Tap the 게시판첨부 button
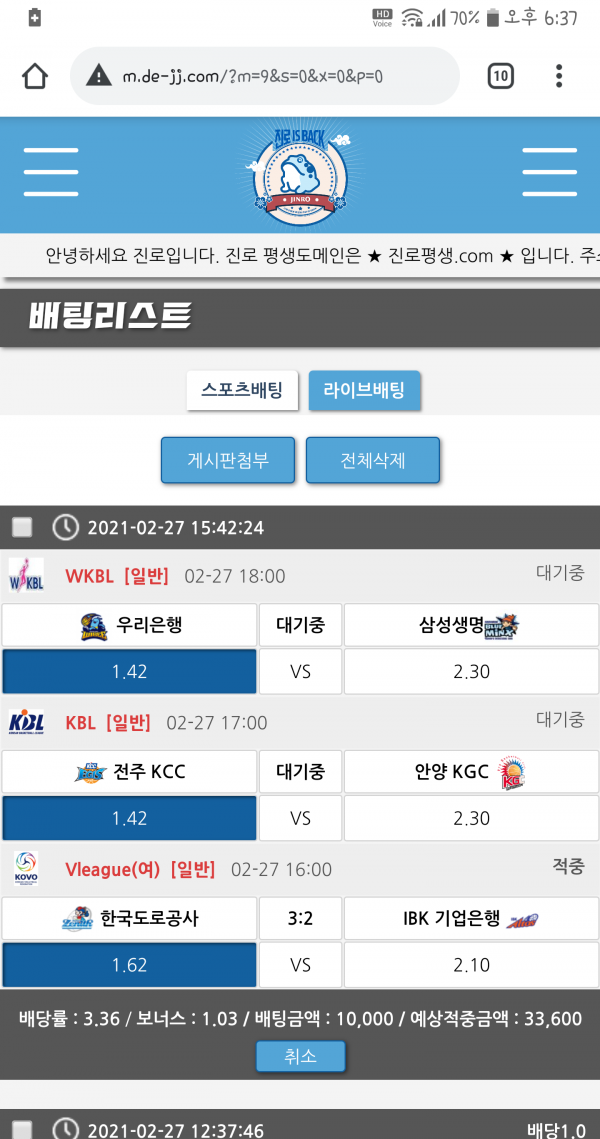 pos(228,461)
